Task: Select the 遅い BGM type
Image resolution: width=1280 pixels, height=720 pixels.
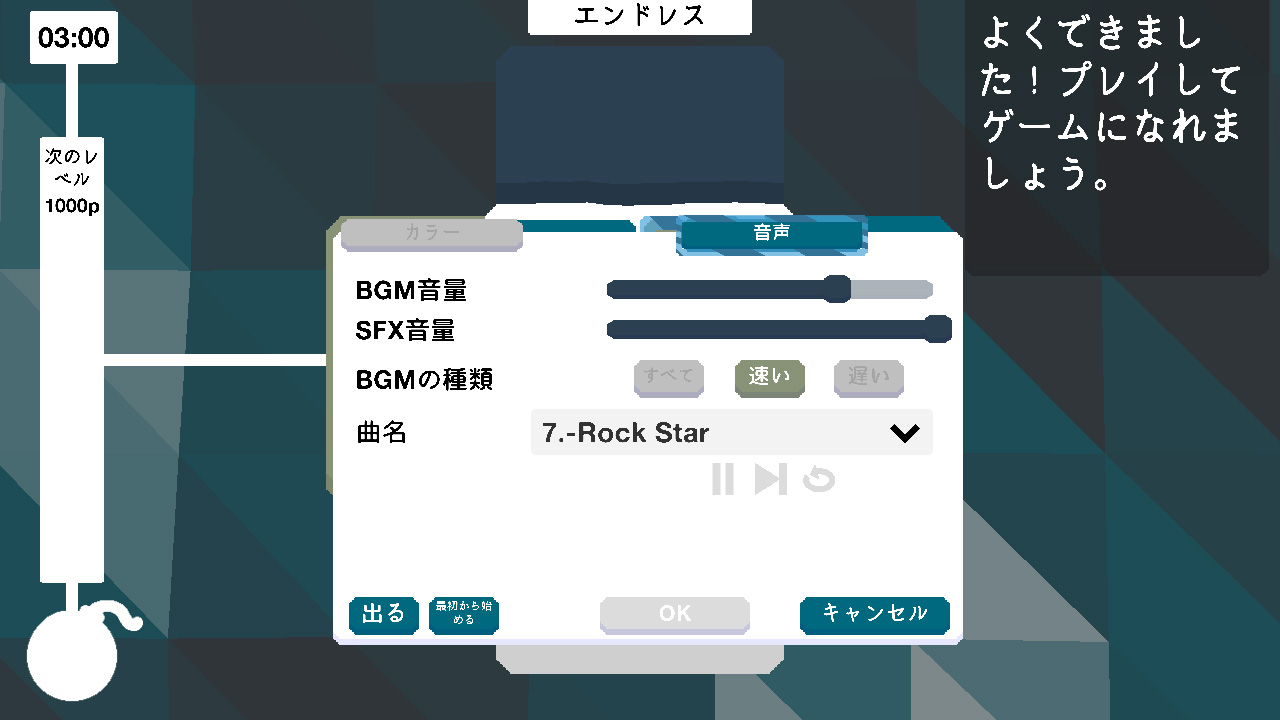Action: point(868,377)
